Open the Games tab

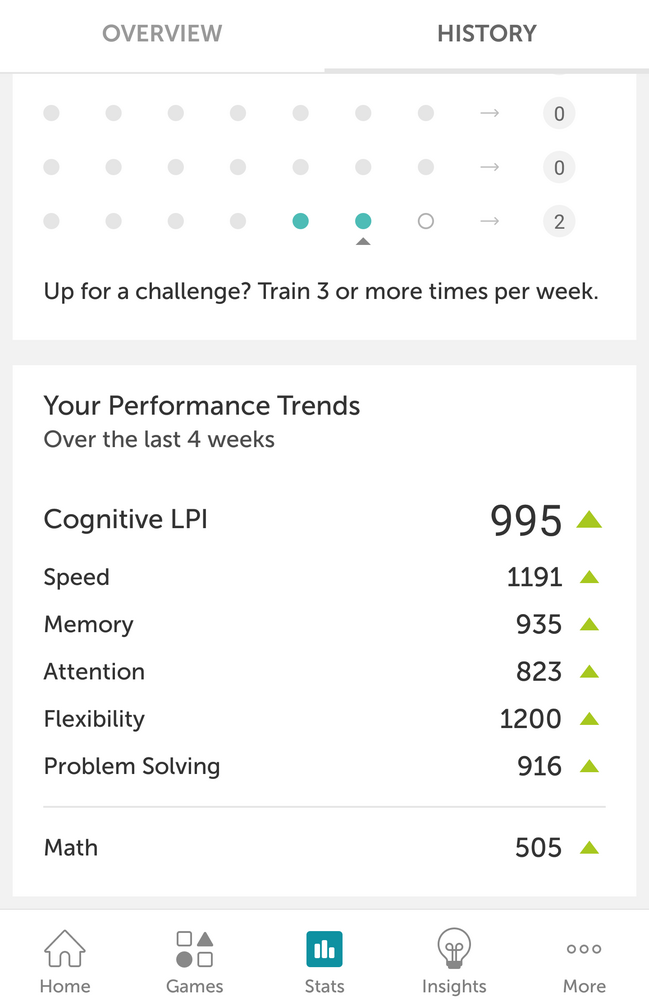[x=194, y=960]
